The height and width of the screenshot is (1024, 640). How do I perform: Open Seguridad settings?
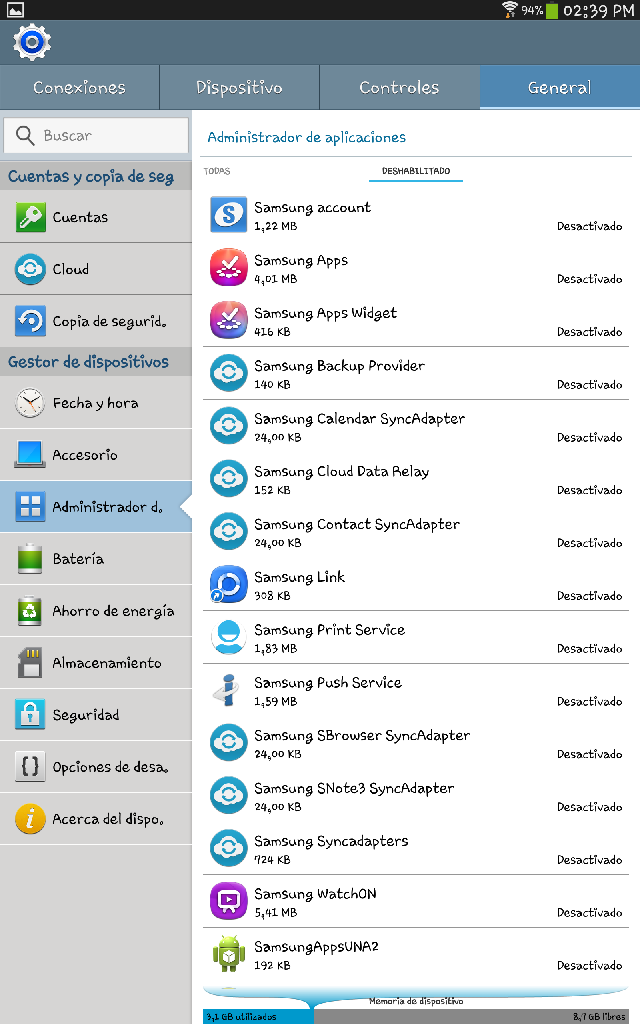pyautogui.click(x=95, y=715)
